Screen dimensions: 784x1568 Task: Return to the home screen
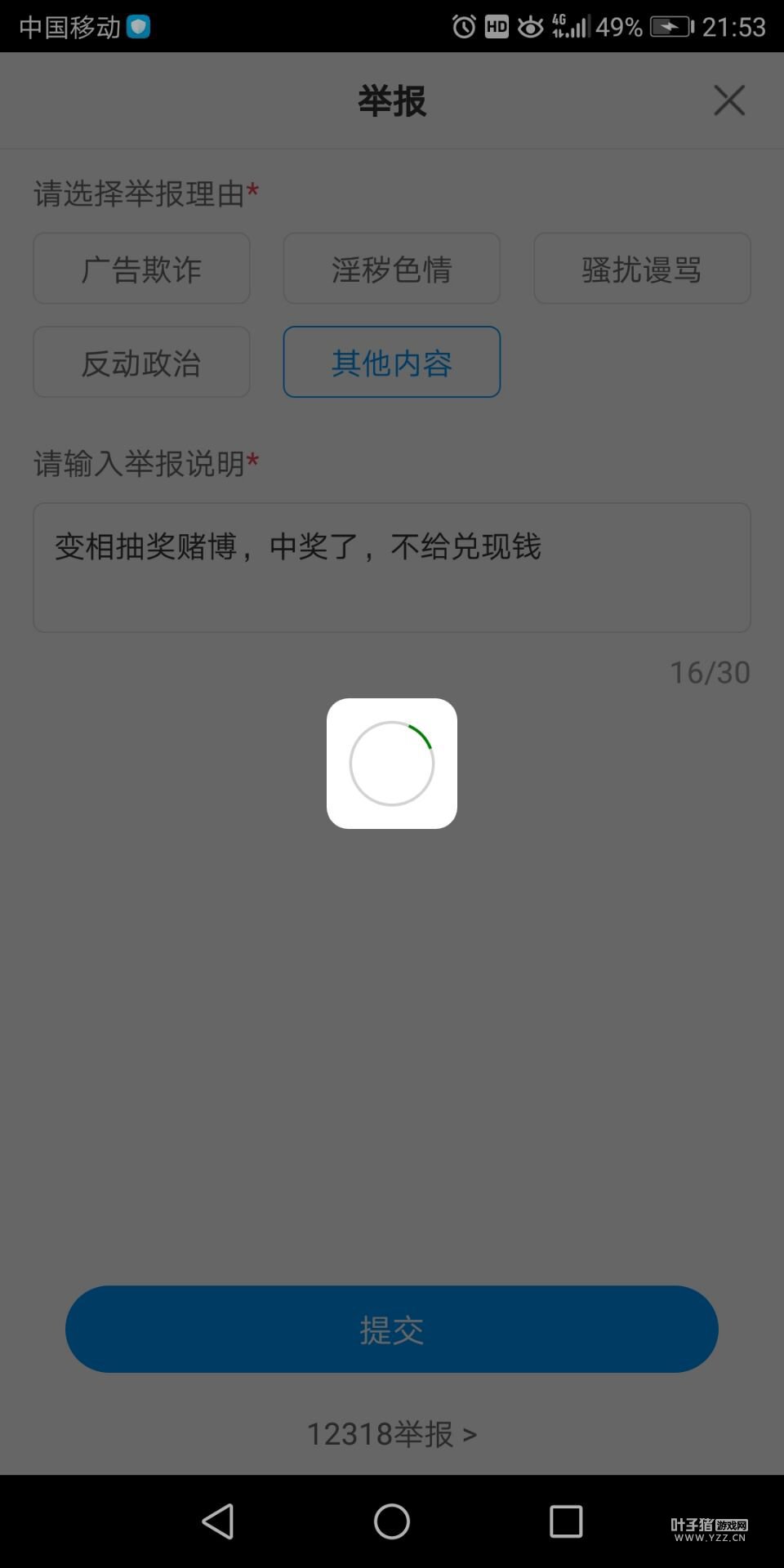click(x=391, y=1521)
